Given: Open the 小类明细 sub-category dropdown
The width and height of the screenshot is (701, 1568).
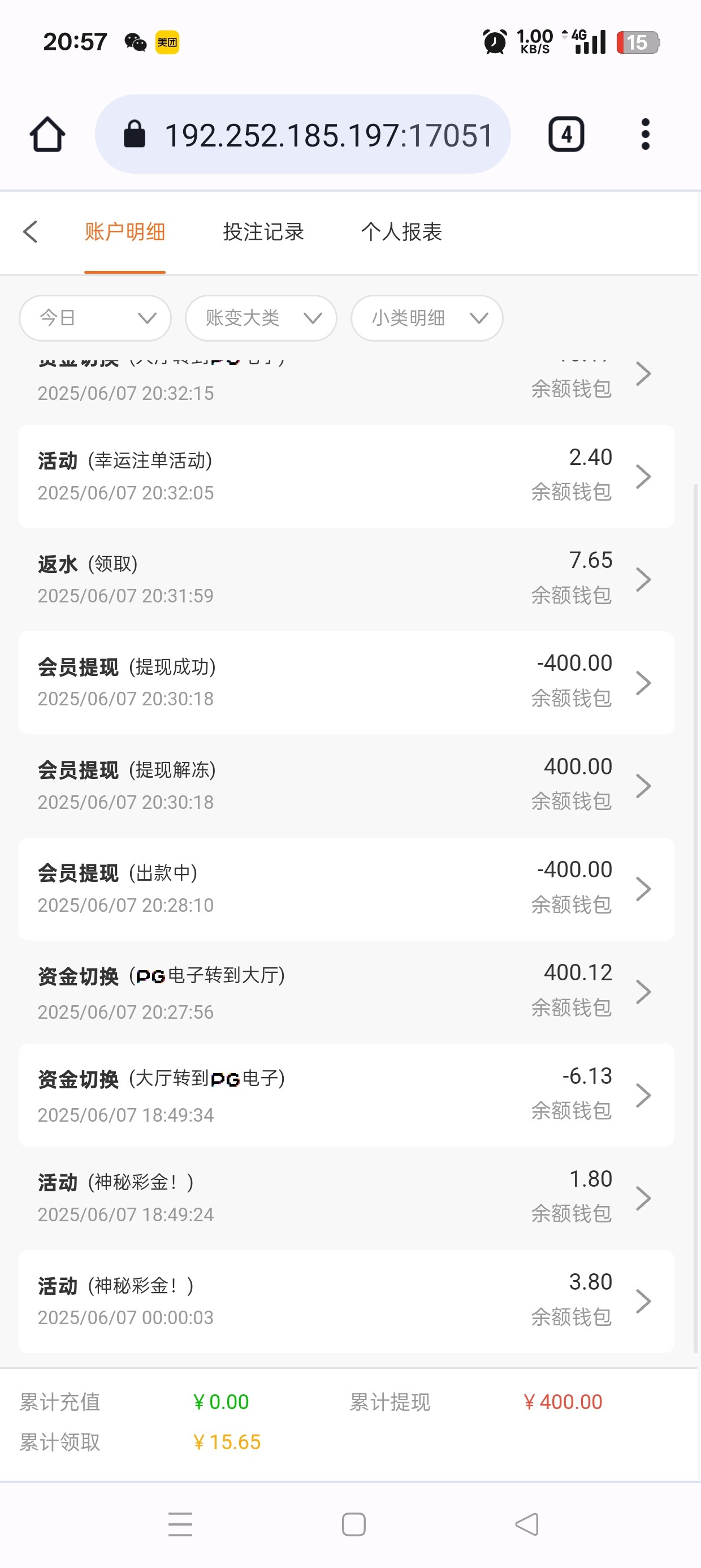Looking at the screenshot, I should (427, 318).
